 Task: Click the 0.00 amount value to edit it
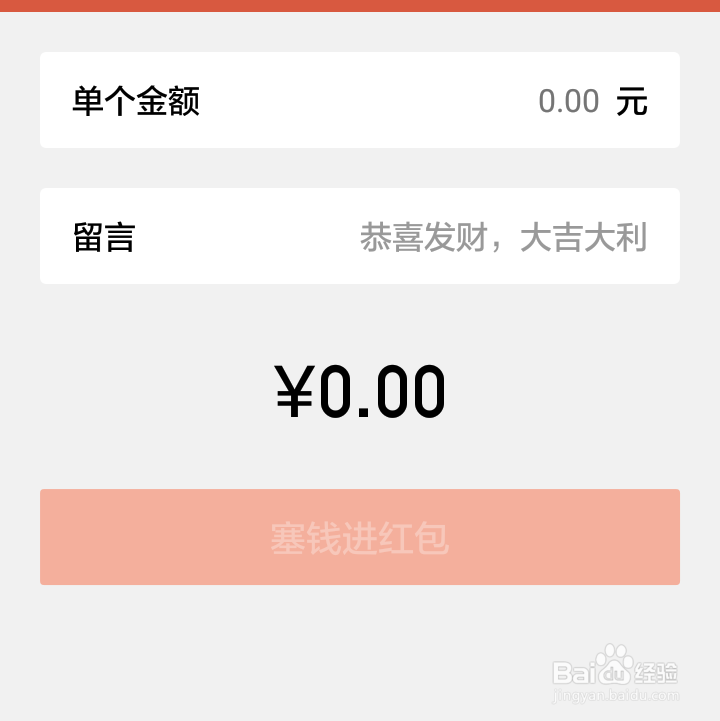point(568,100)
